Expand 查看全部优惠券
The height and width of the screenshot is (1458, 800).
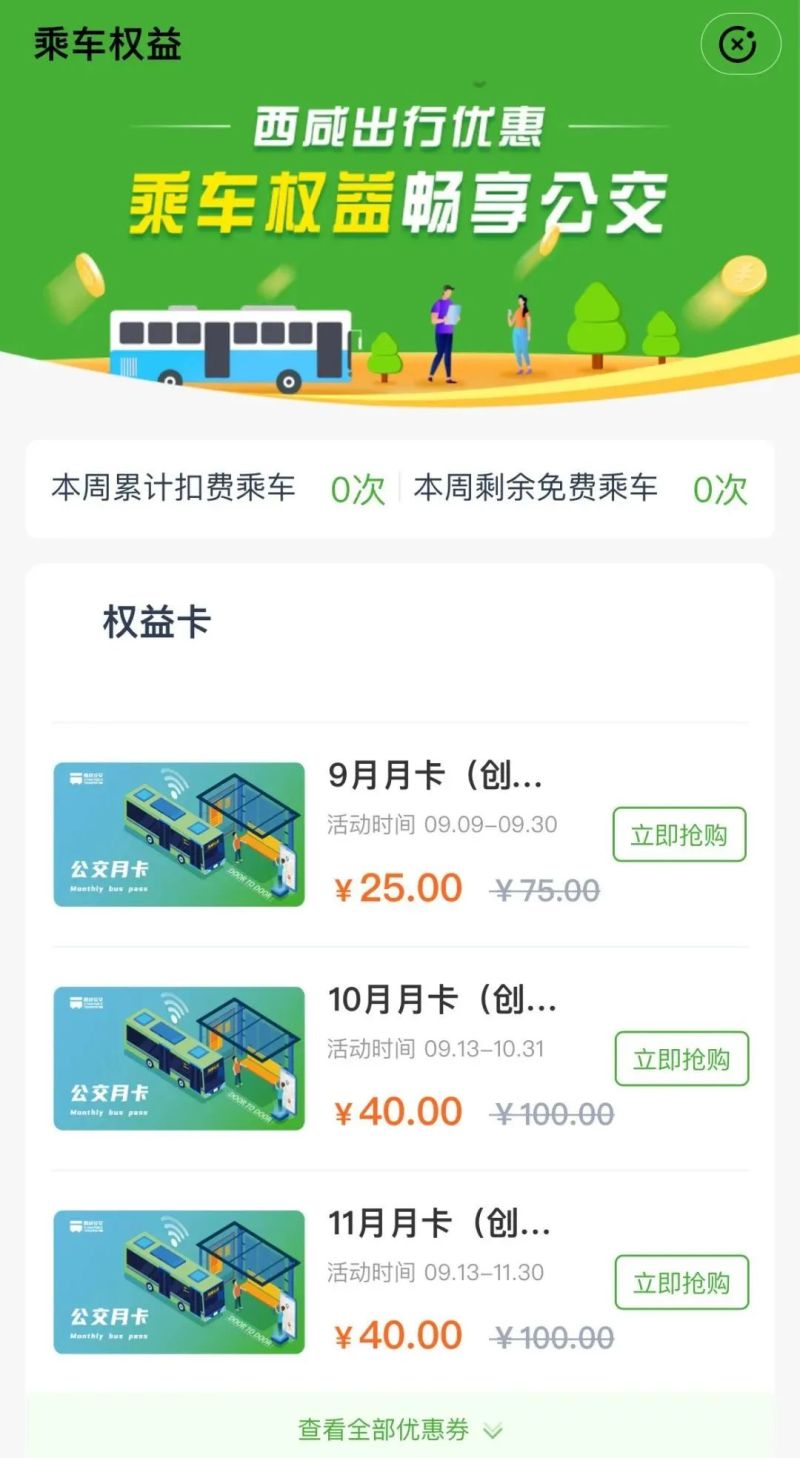(x=400, y=1430)
